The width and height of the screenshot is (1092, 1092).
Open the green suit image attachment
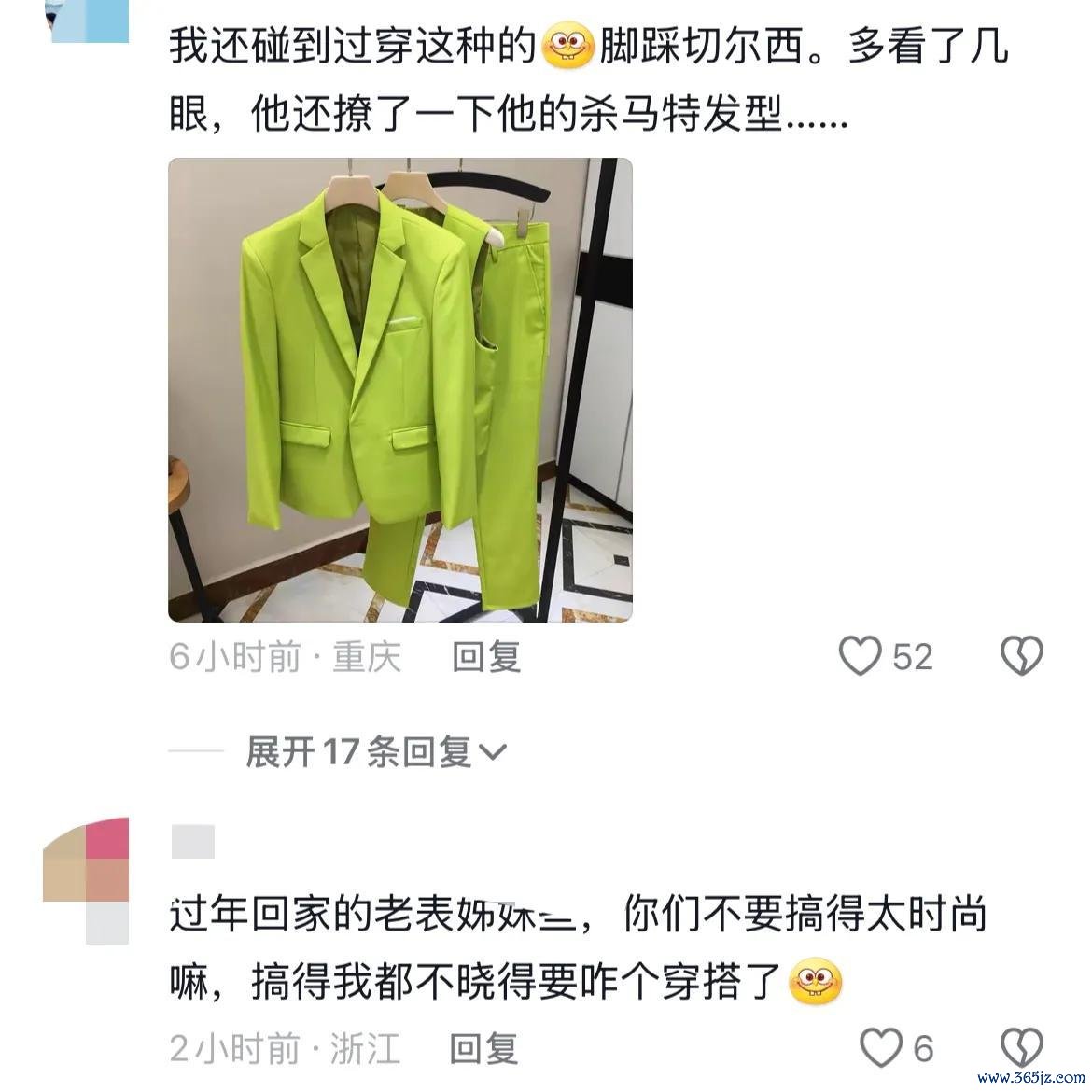click(x=399, y=390)
